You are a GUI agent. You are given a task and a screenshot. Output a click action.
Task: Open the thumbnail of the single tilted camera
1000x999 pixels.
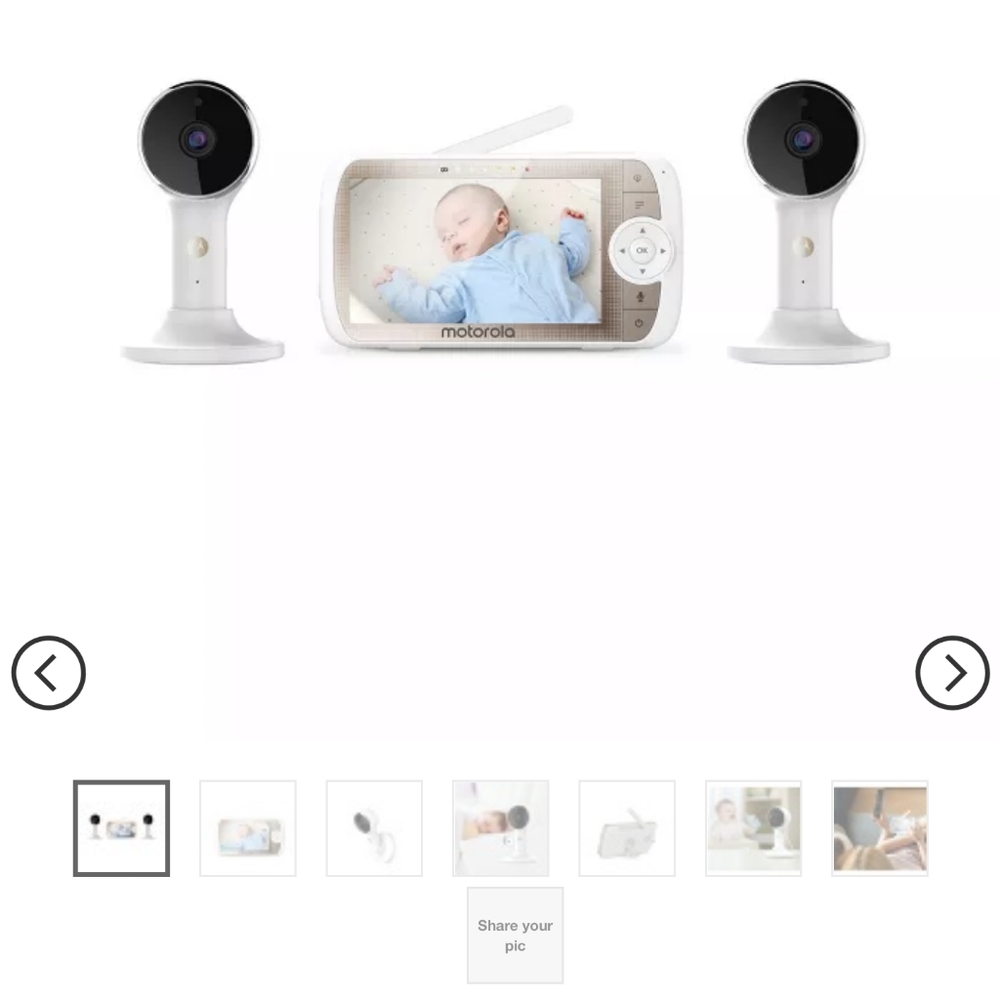coord(374,828)
